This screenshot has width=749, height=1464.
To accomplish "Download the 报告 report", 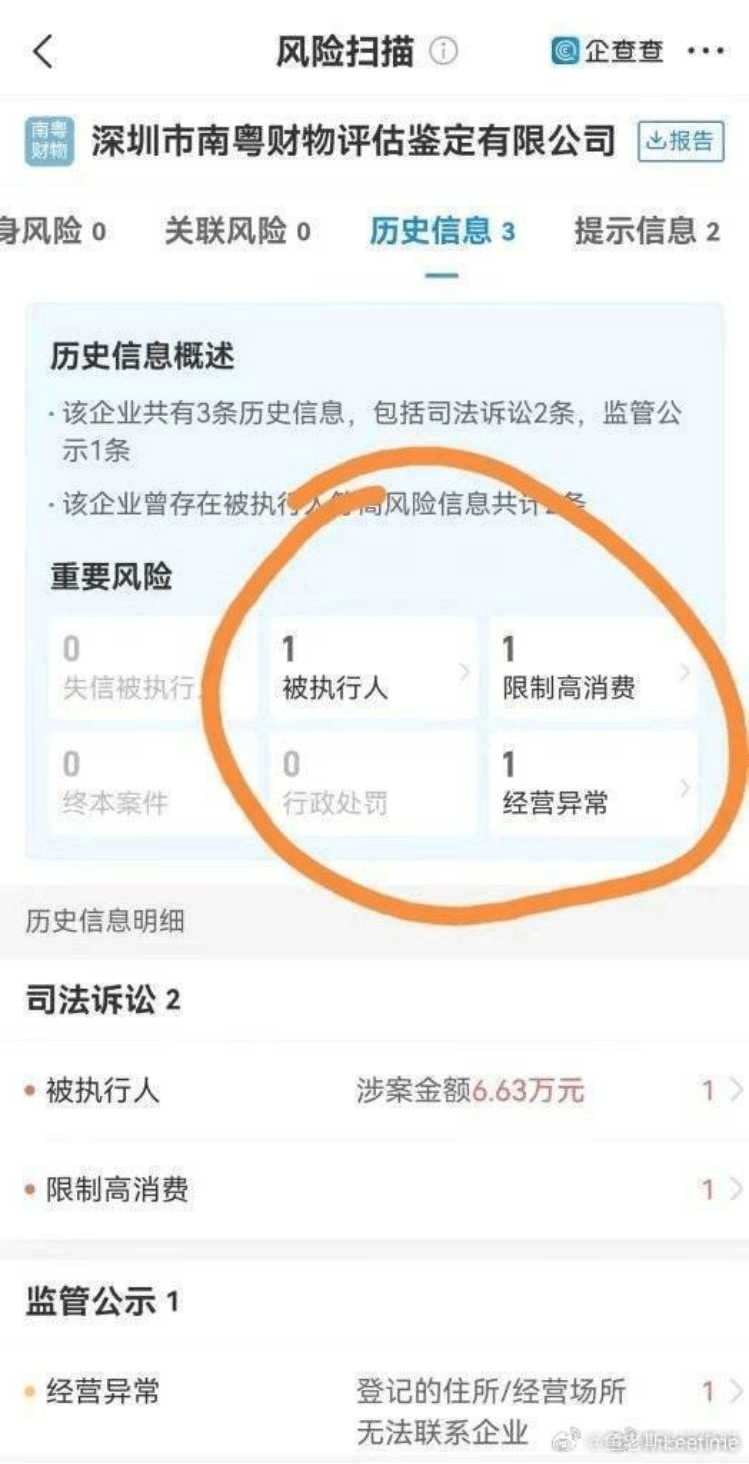I will [680, 141].
